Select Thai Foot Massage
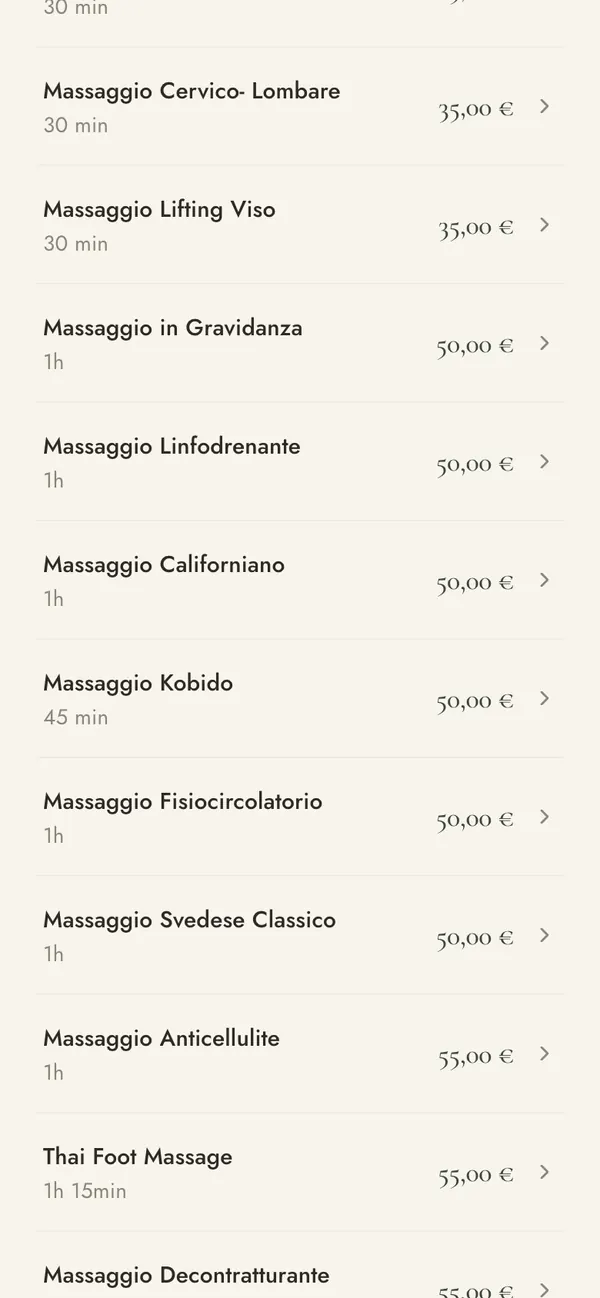 click(300, 1172)
